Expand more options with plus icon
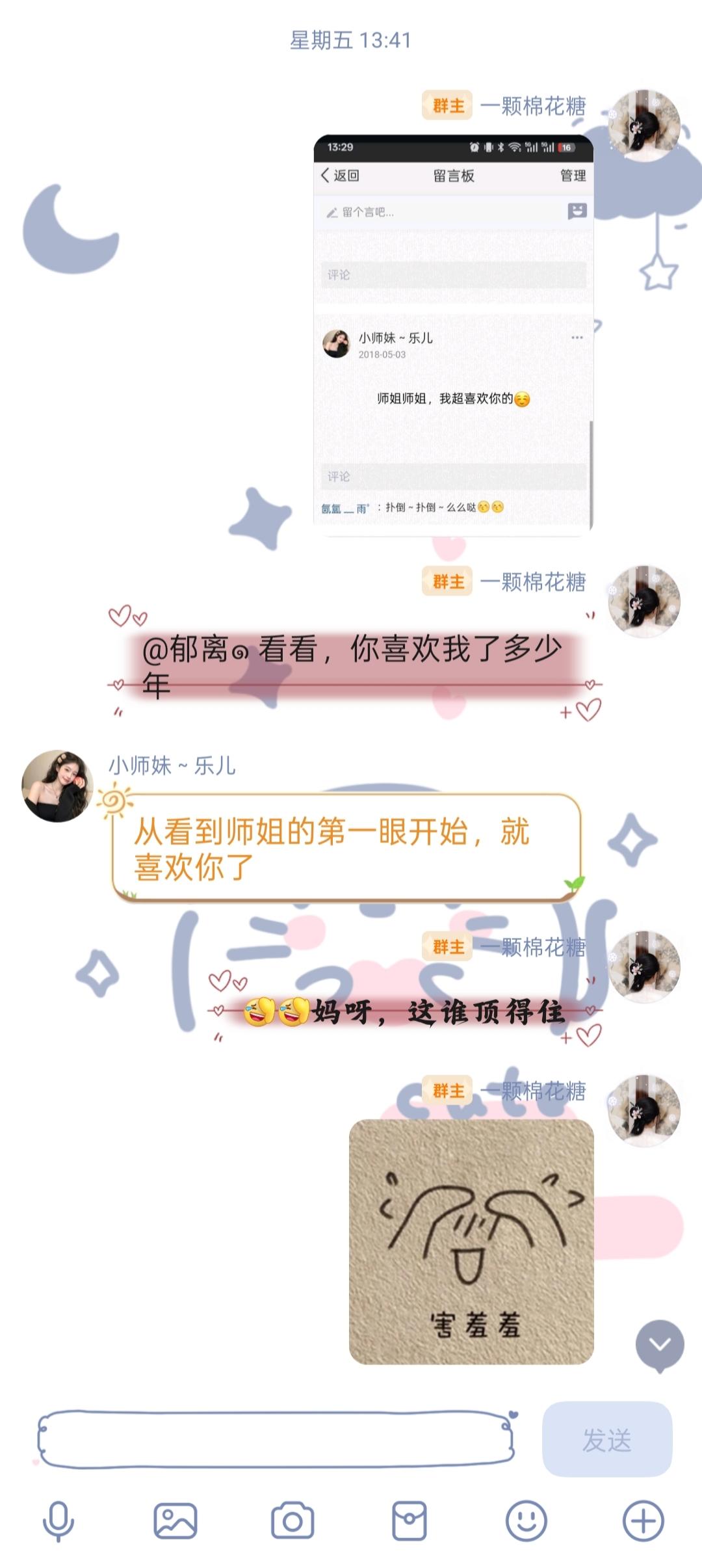Image resolution: width=702 pixels, height=1568 pixels. 643,1521
